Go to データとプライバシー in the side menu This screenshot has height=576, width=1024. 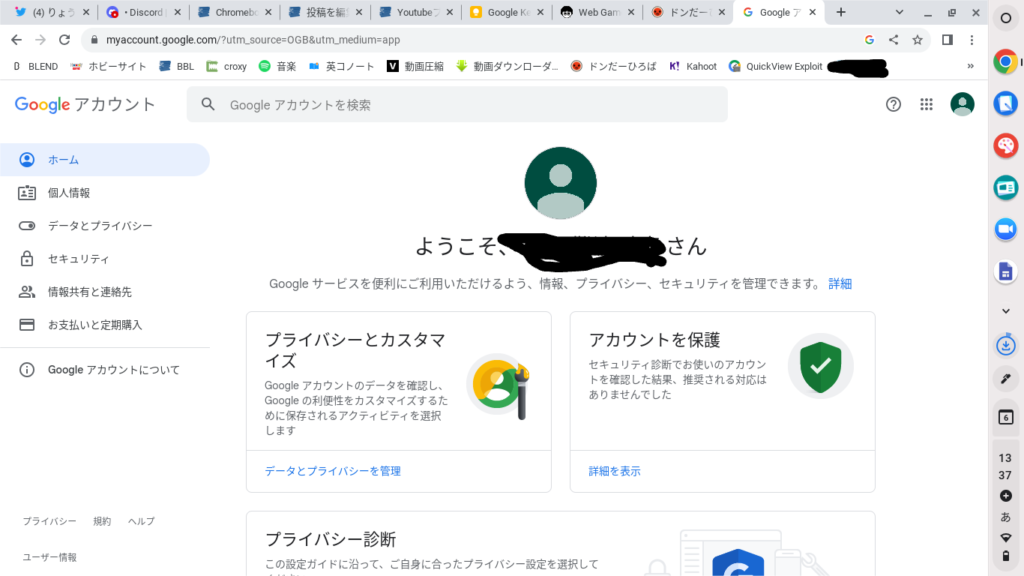coord(99,226)
